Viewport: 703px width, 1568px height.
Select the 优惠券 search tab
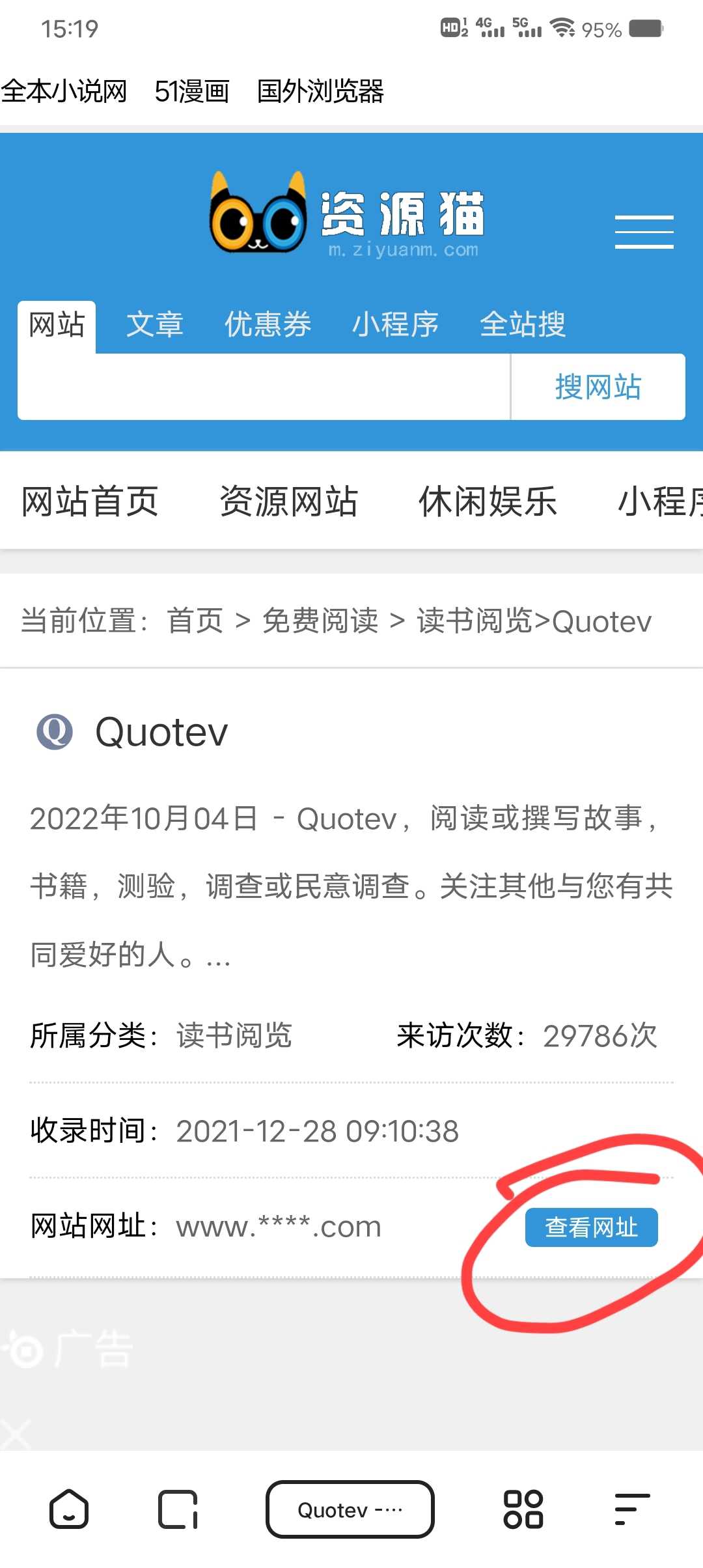(x=268, y=324)
